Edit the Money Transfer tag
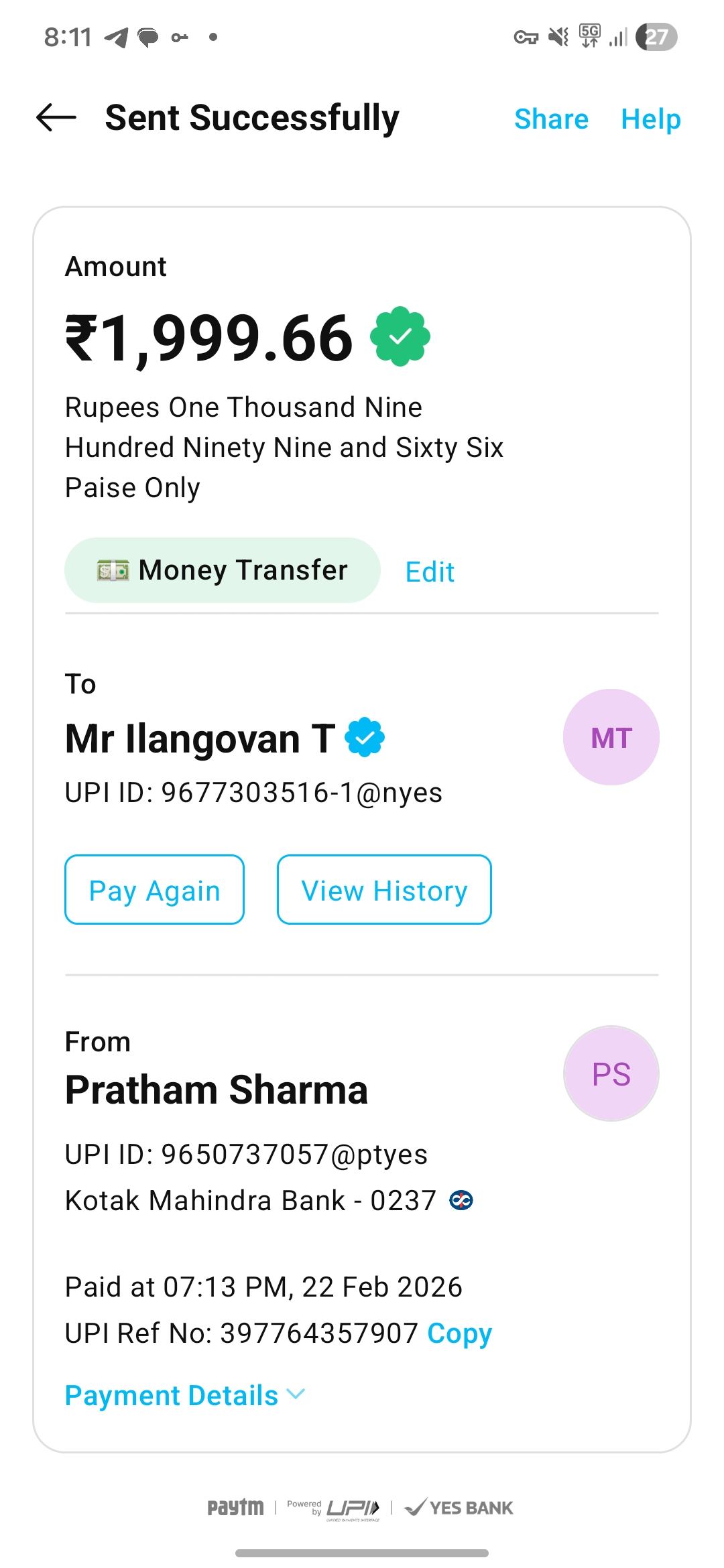Image resolution: width=724 pixels, height=1568 pixels. pyautogui.click(x=430, y=572)
